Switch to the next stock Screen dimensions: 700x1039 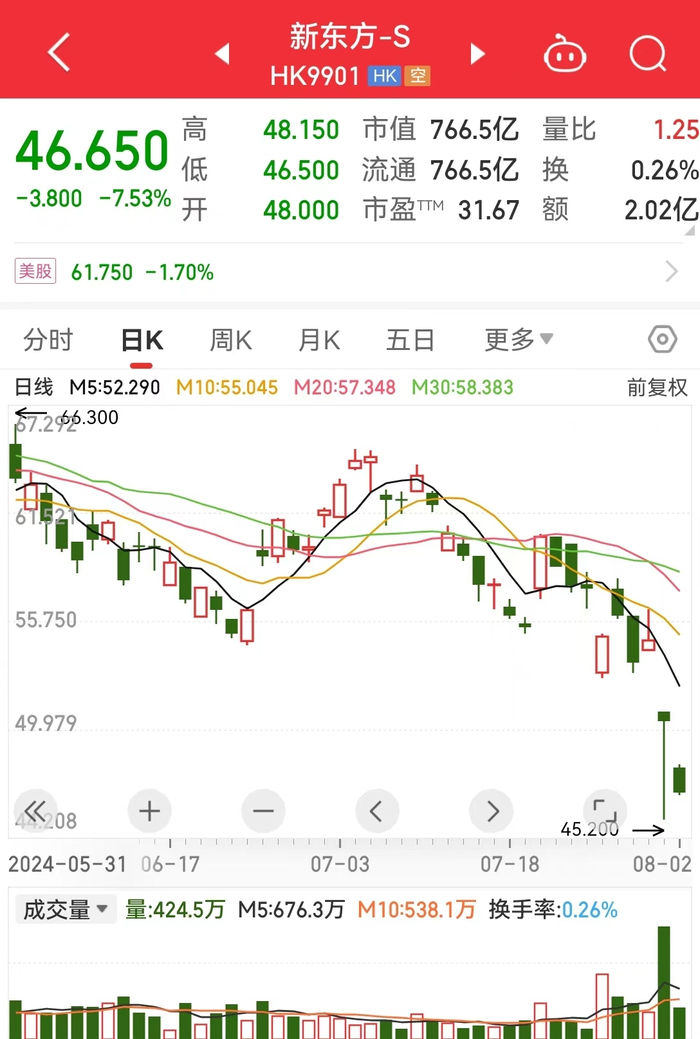tap(478, 52)
